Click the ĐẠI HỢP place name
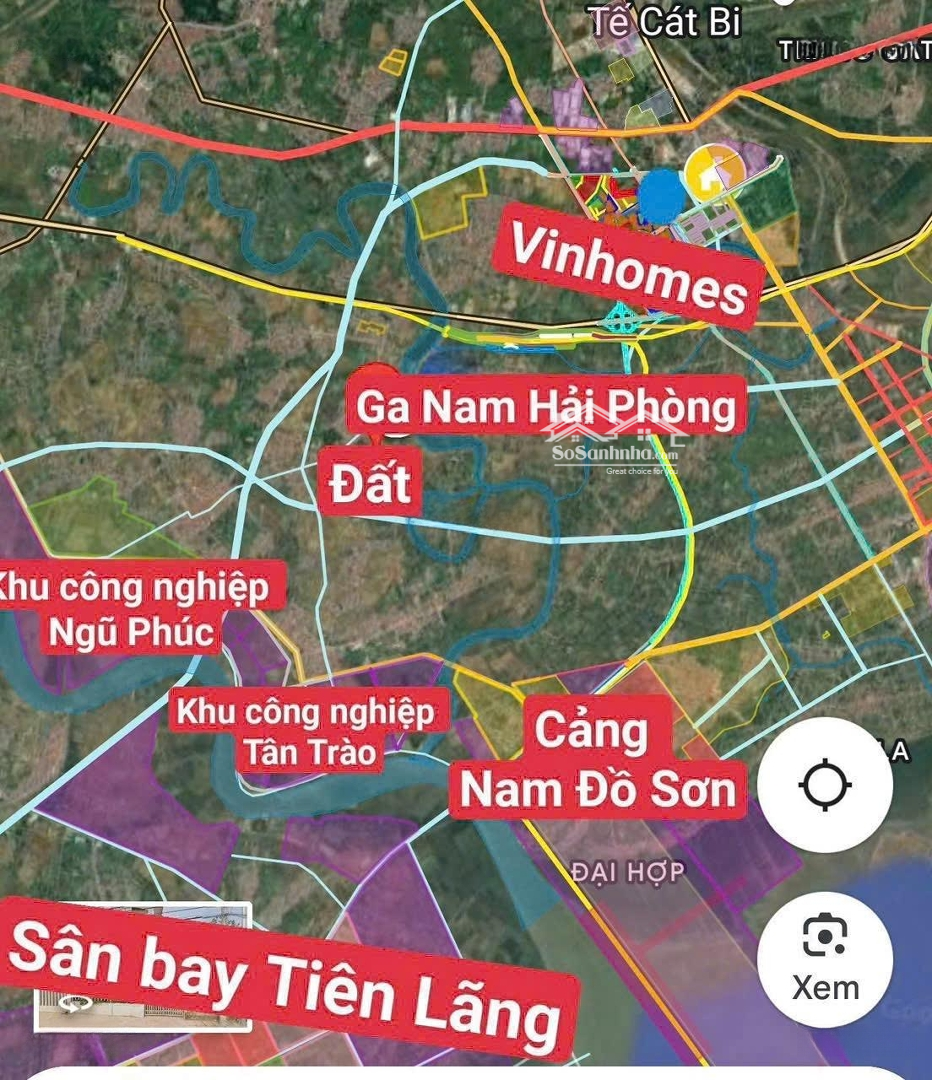Screen dimensions: 932x1080 (625, 870)
